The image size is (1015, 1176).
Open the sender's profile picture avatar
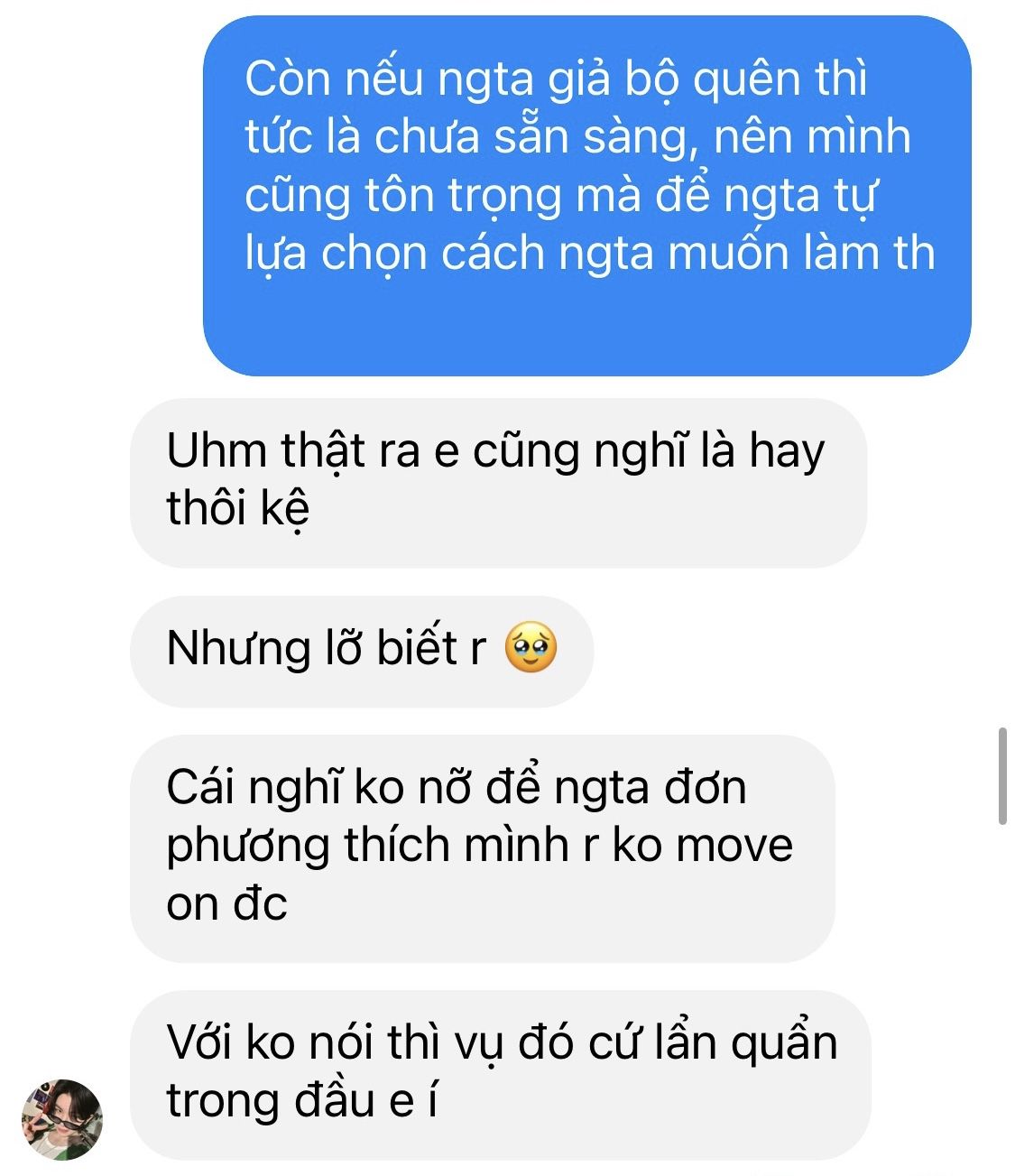(x=62, y=1119)
